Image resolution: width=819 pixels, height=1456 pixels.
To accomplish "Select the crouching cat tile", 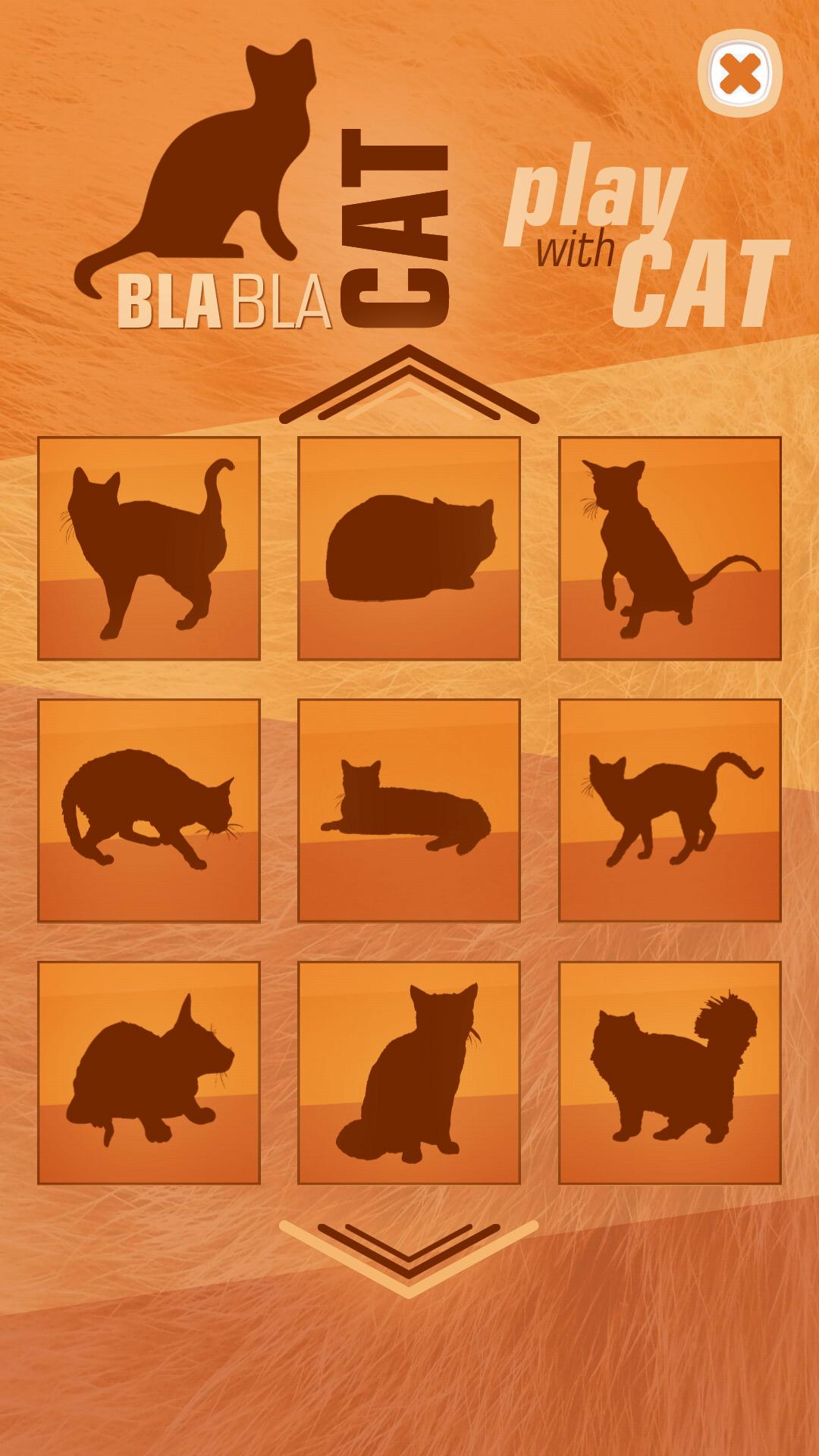I will 149,1072.
